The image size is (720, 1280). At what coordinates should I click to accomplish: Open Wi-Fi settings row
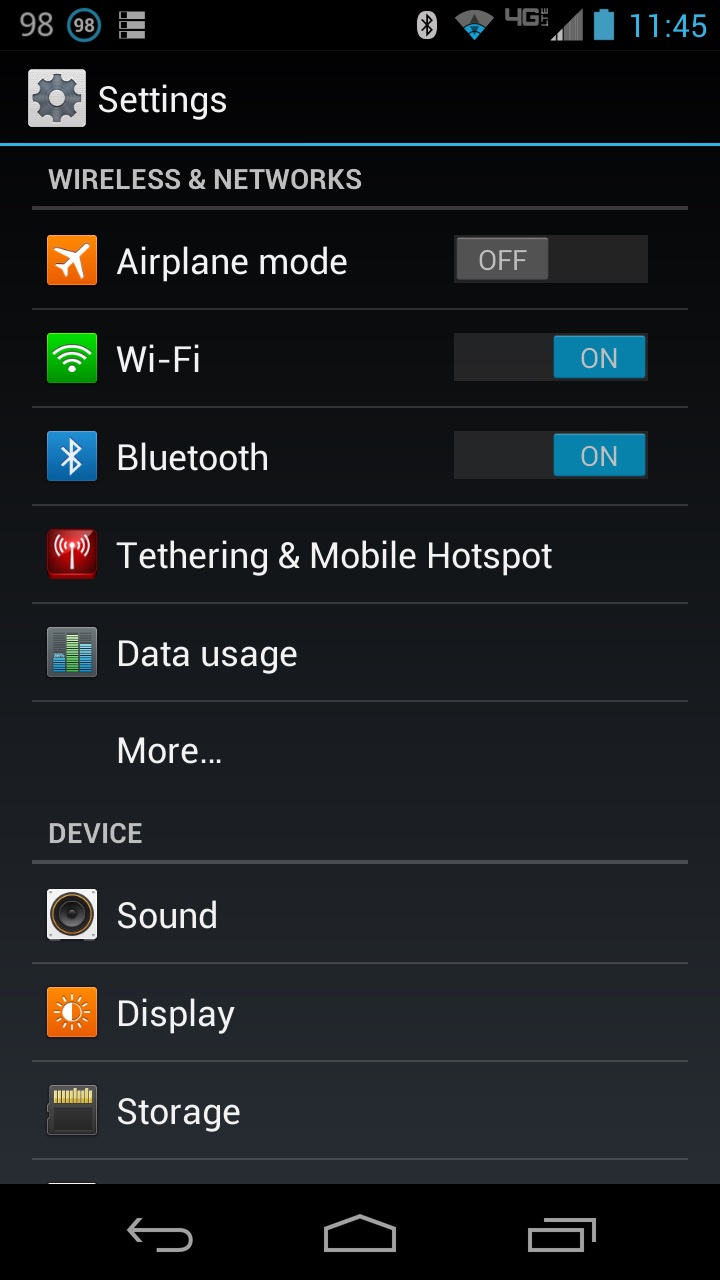360,358
